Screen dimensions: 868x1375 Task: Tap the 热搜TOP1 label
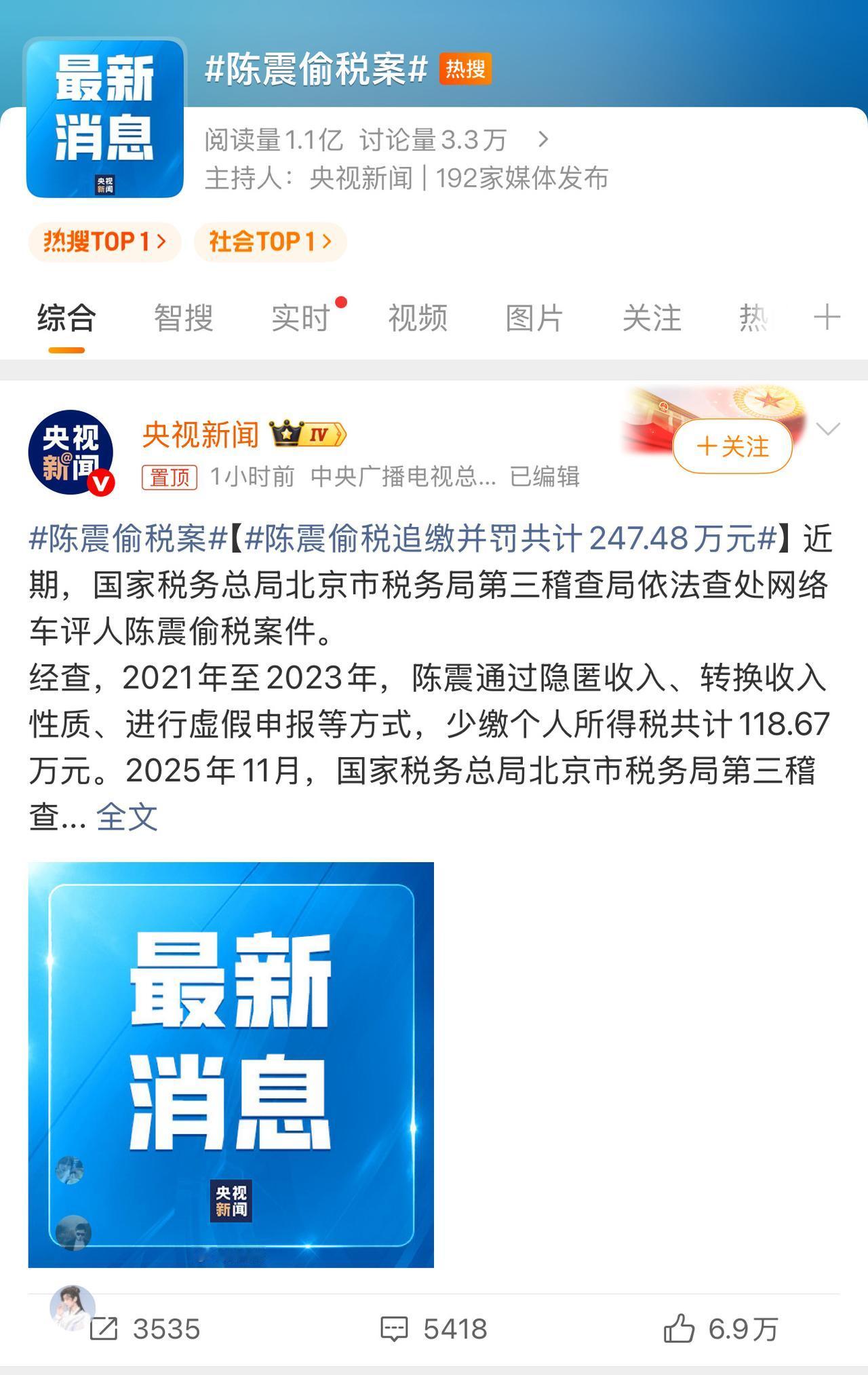point(102,241)
